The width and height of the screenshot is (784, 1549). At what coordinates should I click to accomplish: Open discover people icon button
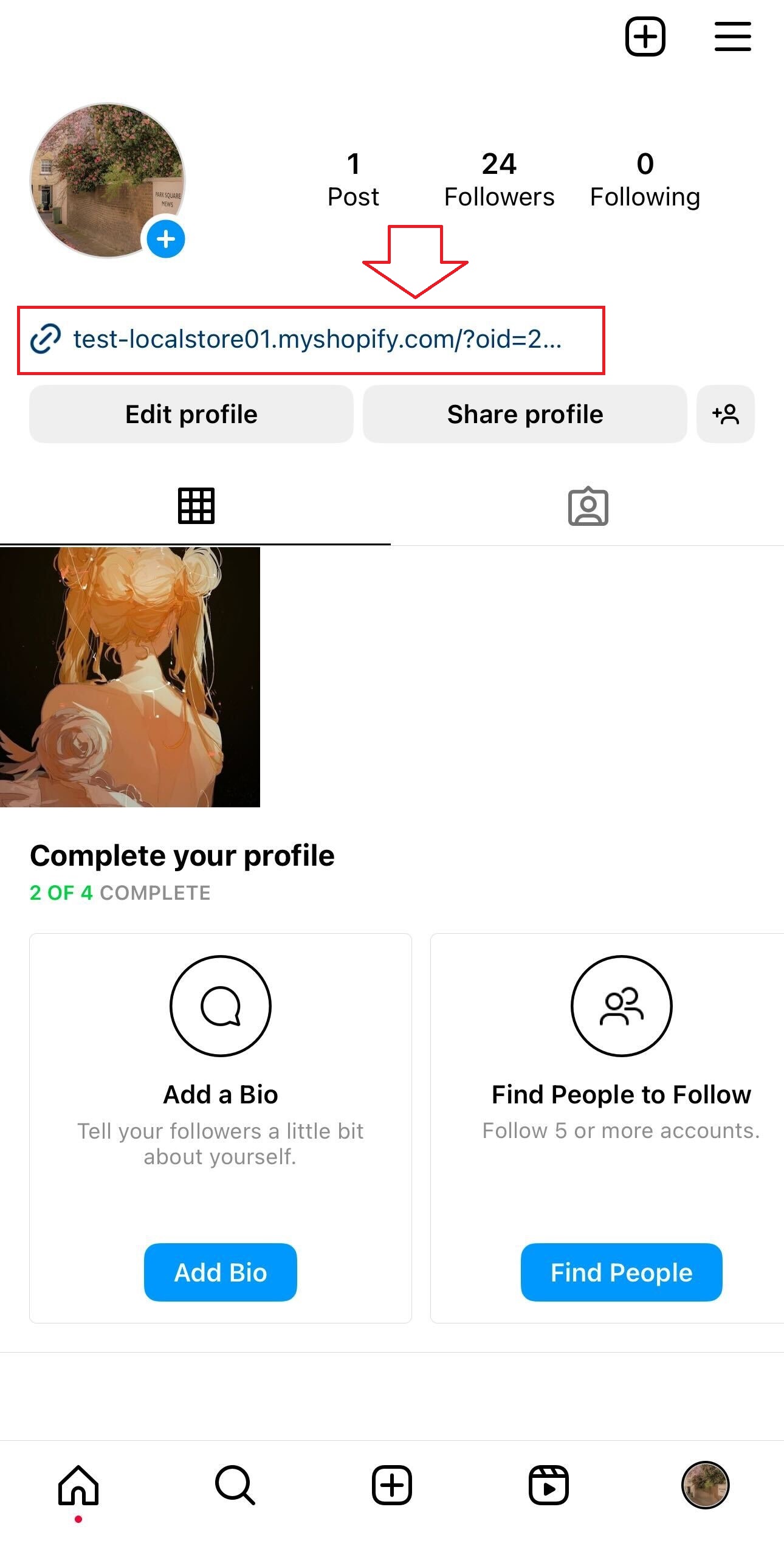click(726, 414)
